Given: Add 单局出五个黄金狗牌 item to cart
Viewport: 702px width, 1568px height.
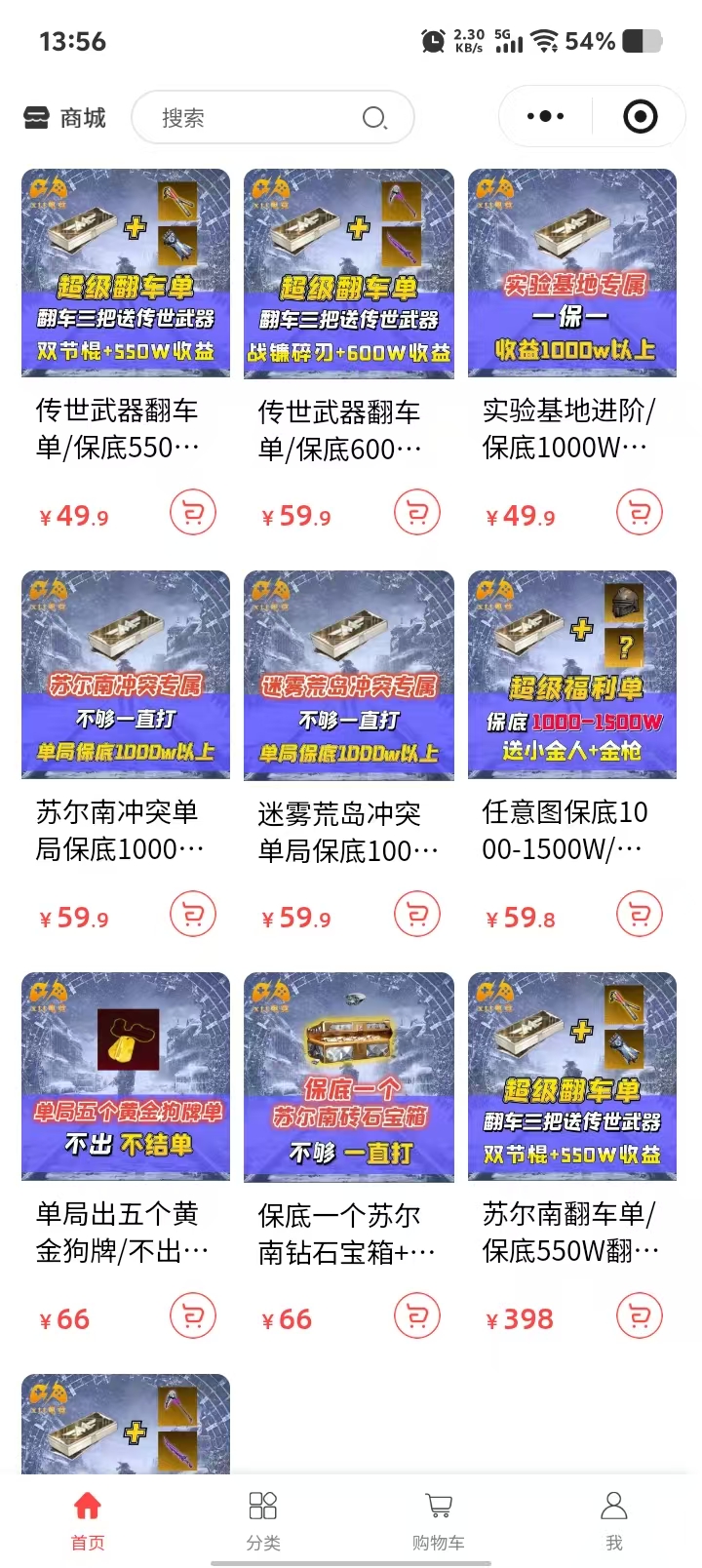Looking at the screenshot, I should [x=193, y=1316].
